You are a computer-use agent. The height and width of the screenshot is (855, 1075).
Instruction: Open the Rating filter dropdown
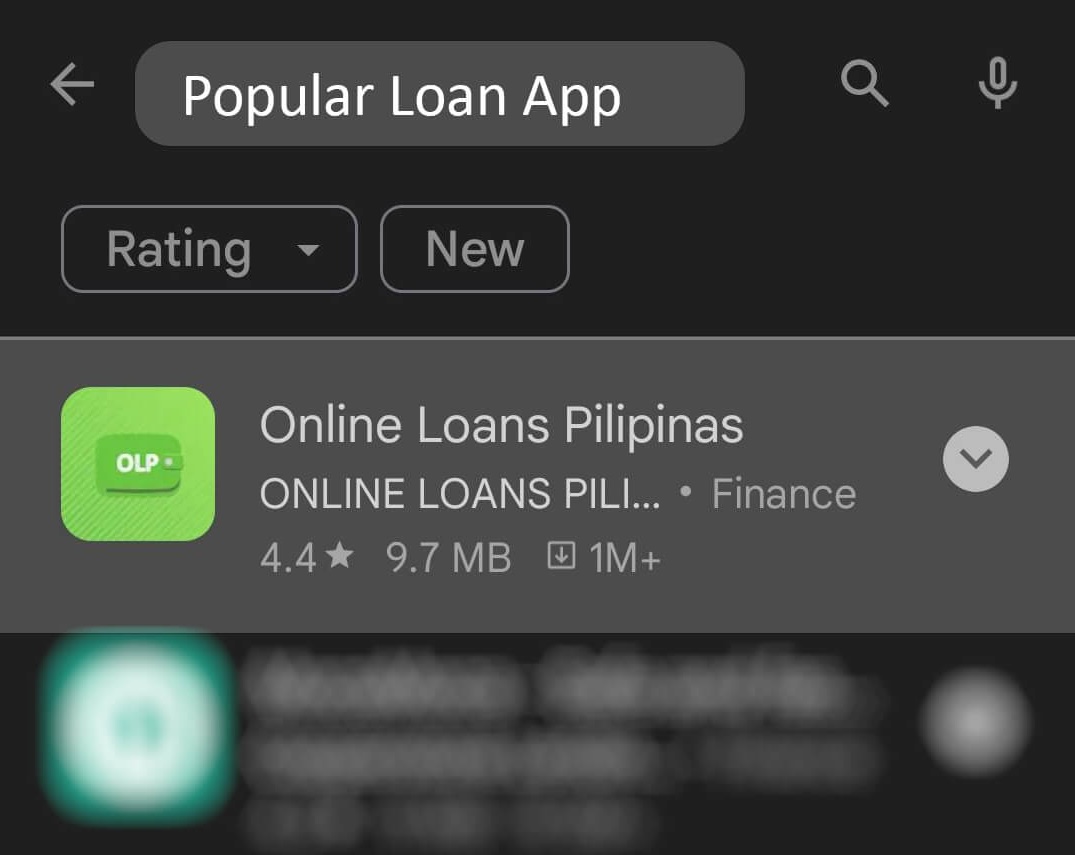pyautogui.click(x=209, y=249)
